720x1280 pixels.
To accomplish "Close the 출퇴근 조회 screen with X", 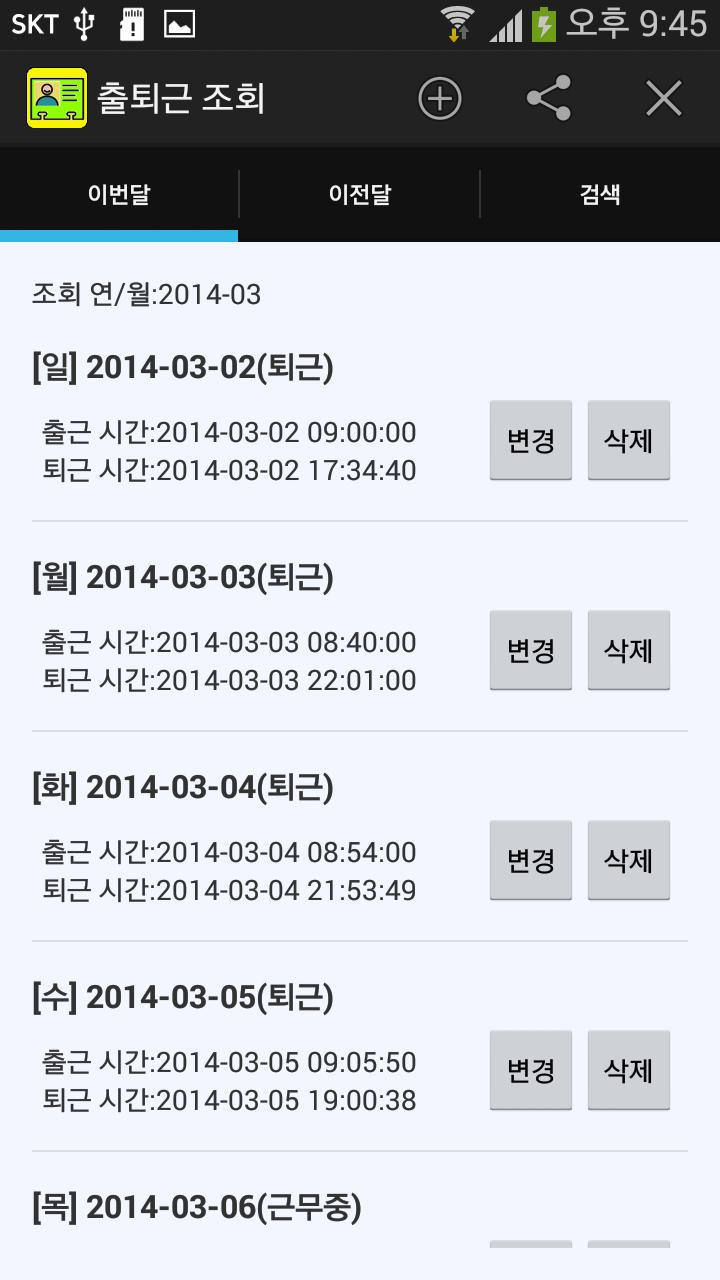I will [663, 97].
